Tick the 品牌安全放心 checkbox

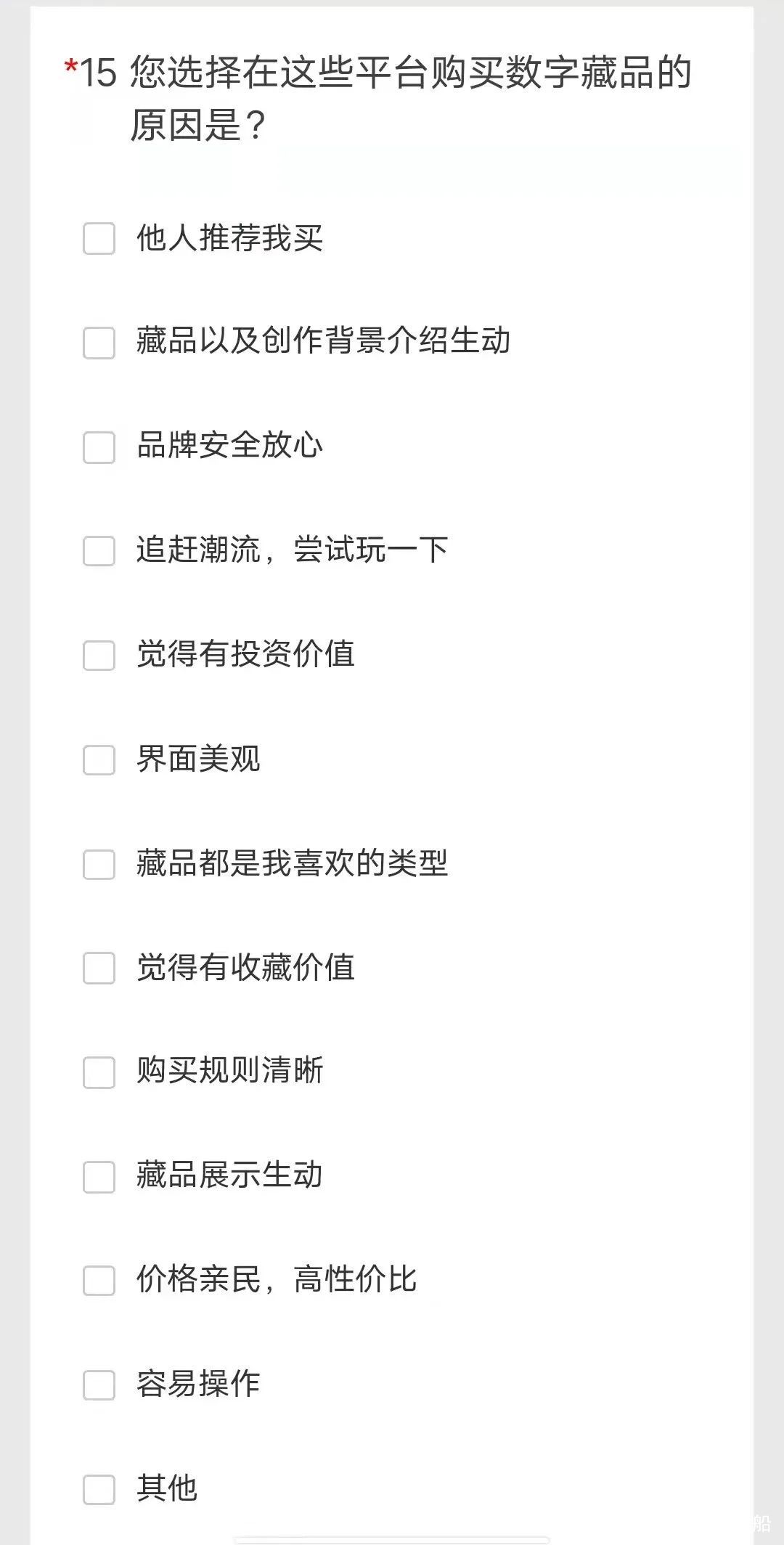tap(99, 447)
